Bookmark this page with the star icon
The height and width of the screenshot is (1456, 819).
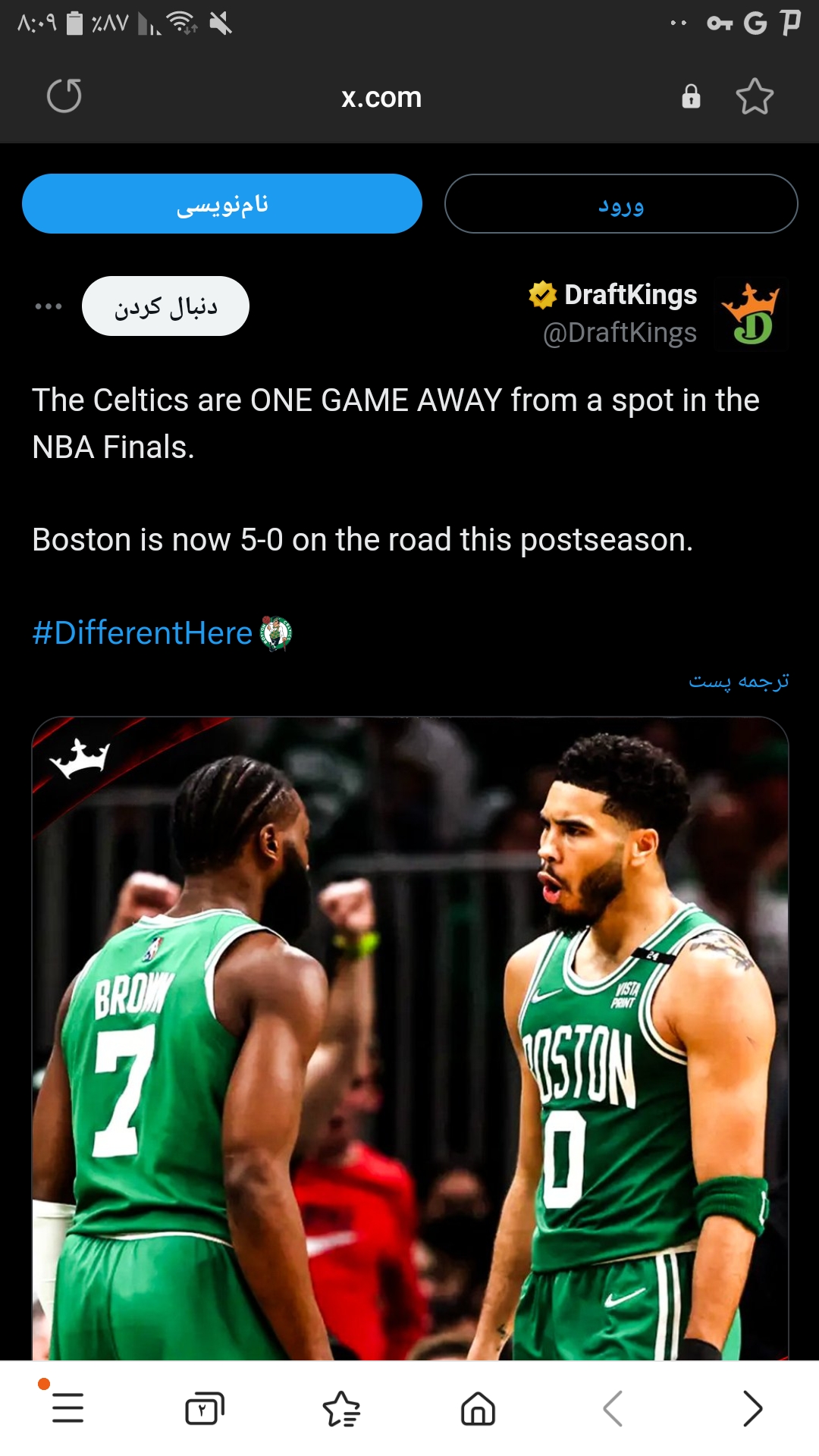[x=755, y=96]
